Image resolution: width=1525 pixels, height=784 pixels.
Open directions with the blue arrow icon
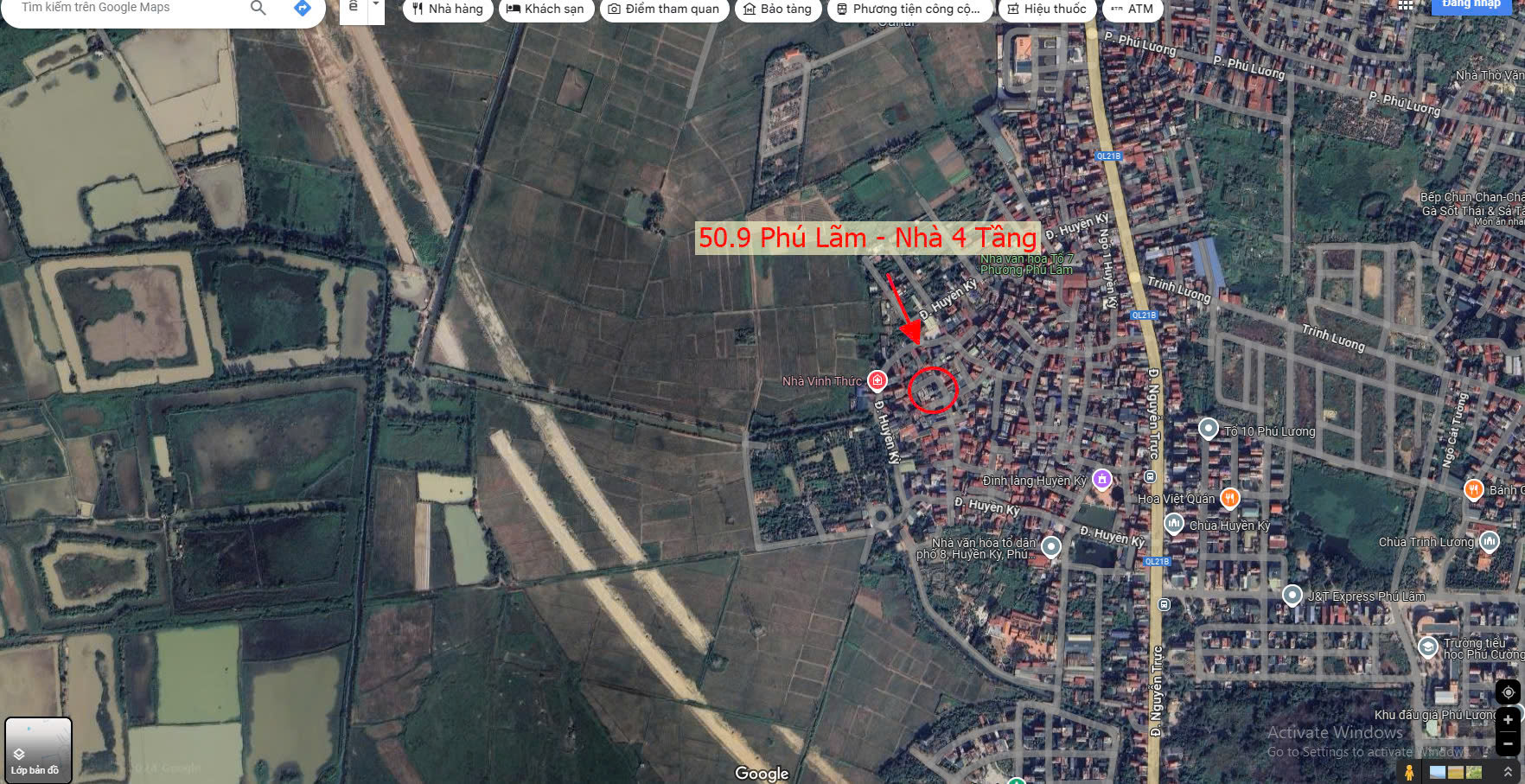tap(302, 8)
